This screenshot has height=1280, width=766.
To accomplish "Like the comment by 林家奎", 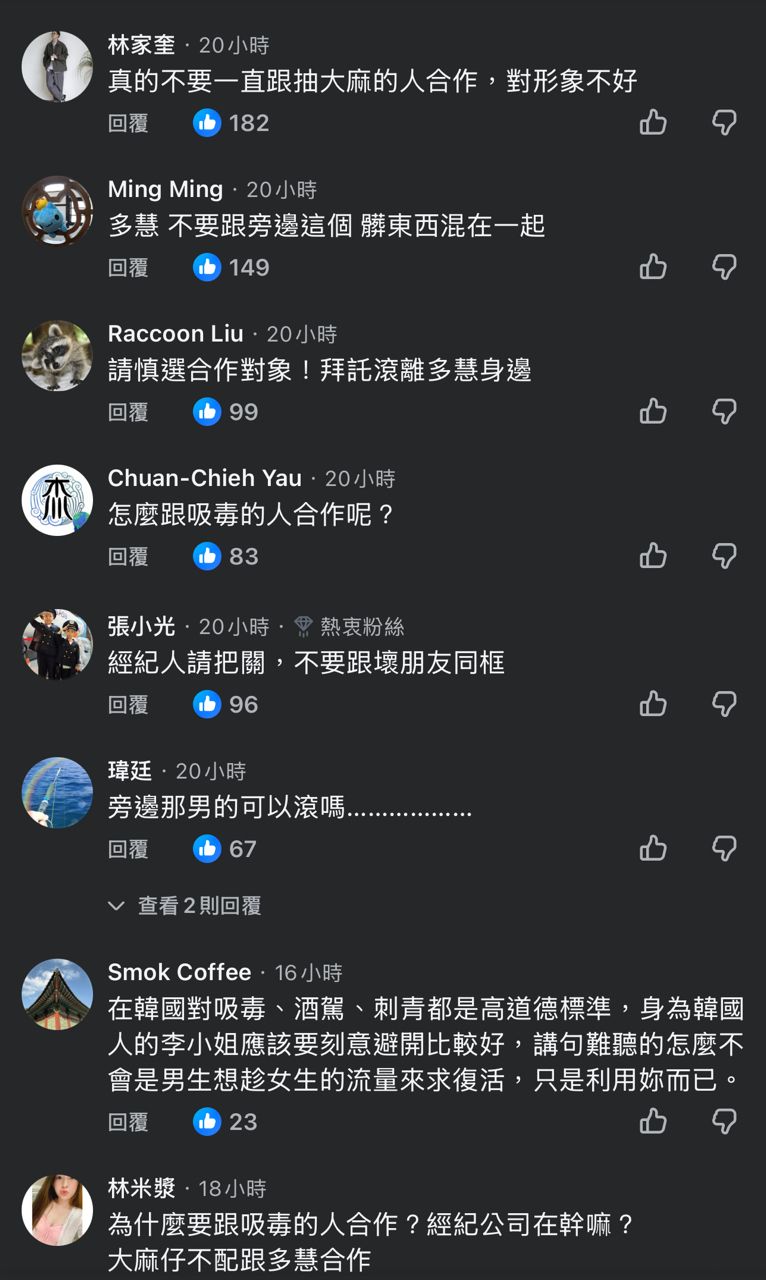I will tap(653, 122).
